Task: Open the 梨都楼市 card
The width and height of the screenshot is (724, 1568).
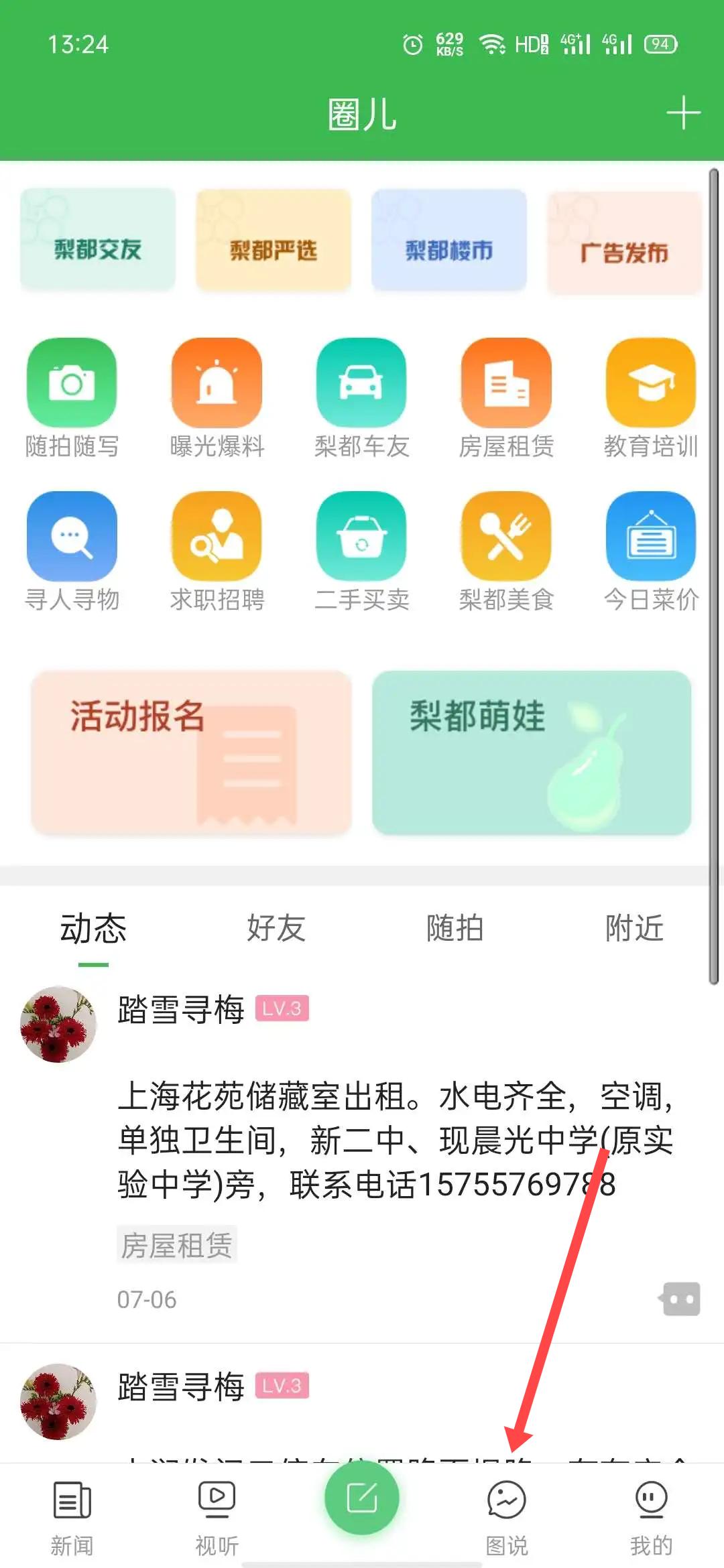Action: 449,239
